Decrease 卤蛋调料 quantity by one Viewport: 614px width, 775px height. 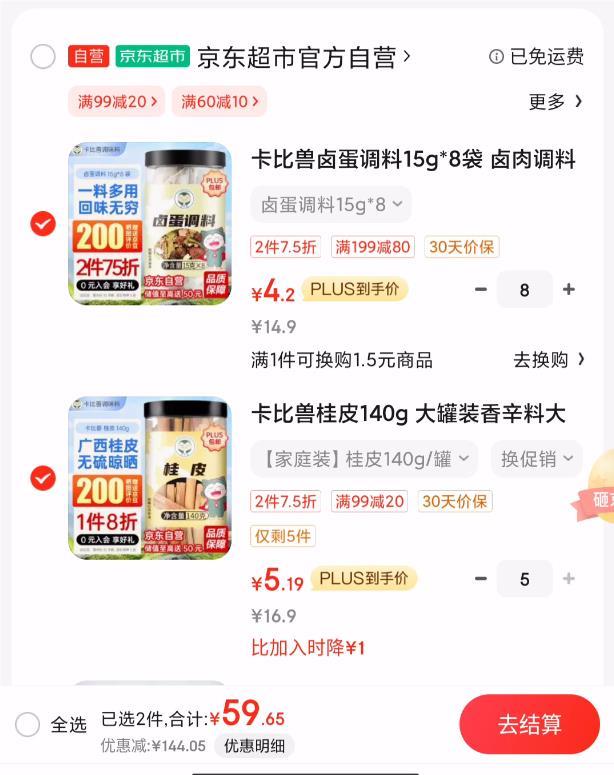click(481, 290)
